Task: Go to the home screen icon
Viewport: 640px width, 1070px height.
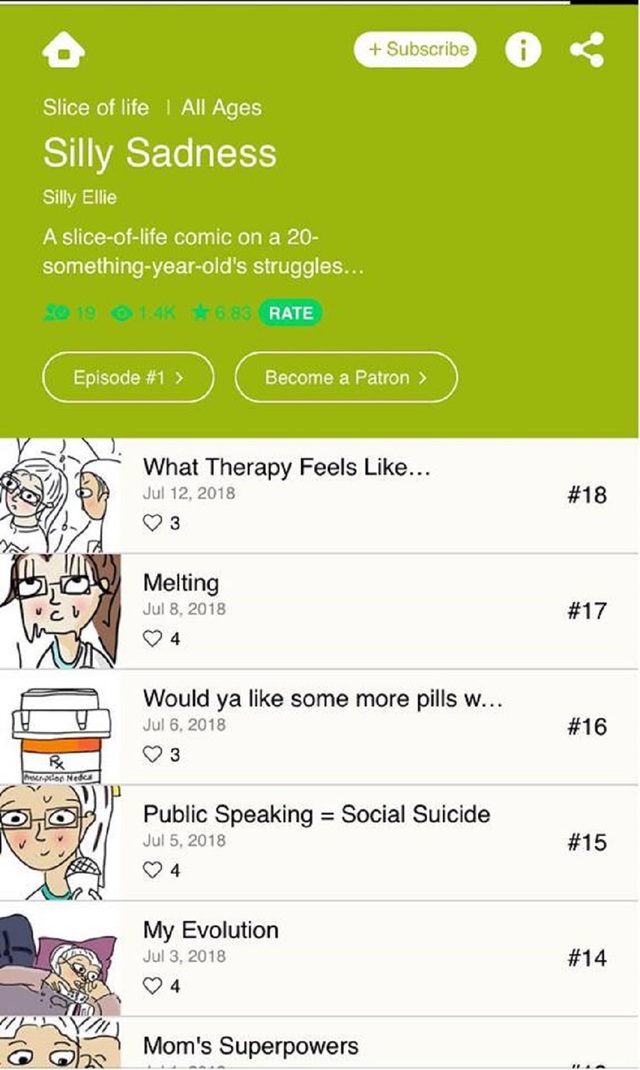Action: (x=63, y=51)
